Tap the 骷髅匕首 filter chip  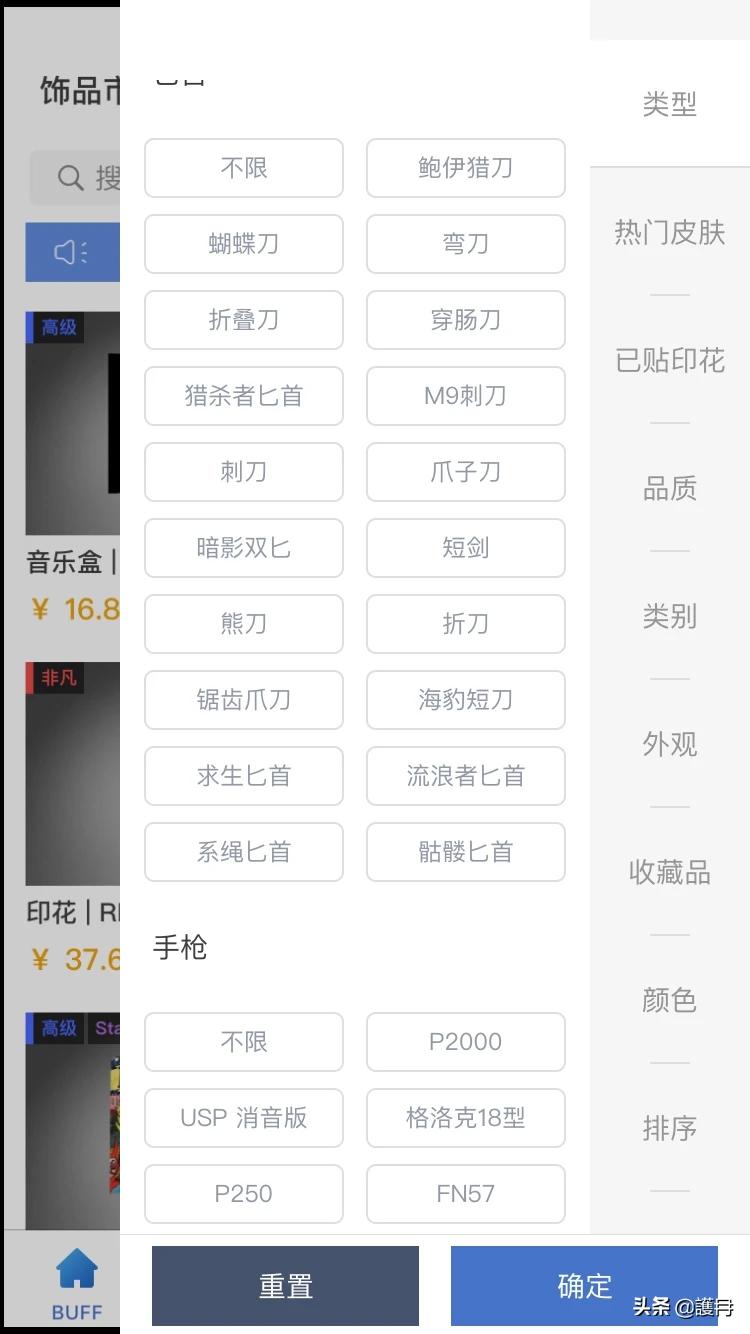point(465,852)
